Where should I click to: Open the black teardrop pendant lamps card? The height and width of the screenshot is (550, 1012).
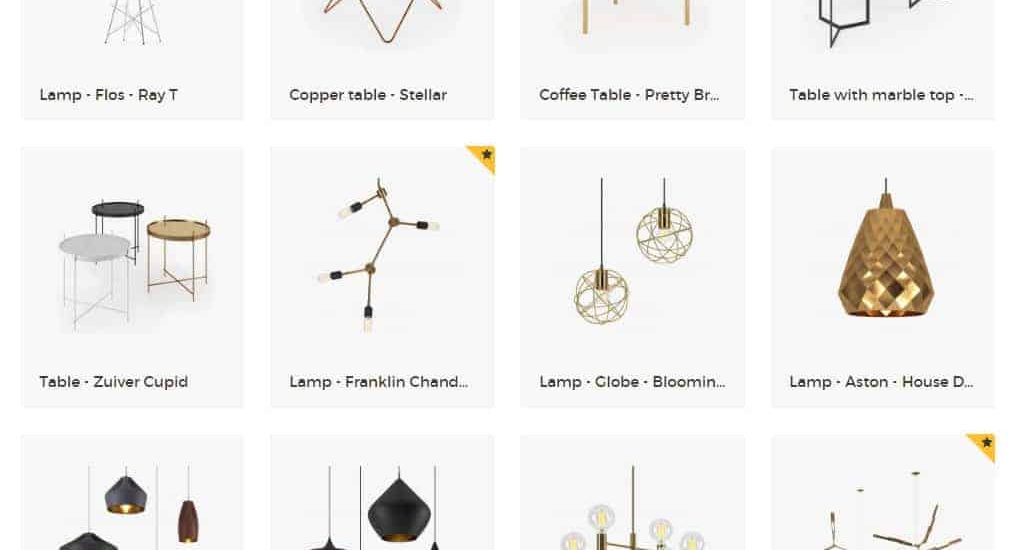[x=382, y=500]
